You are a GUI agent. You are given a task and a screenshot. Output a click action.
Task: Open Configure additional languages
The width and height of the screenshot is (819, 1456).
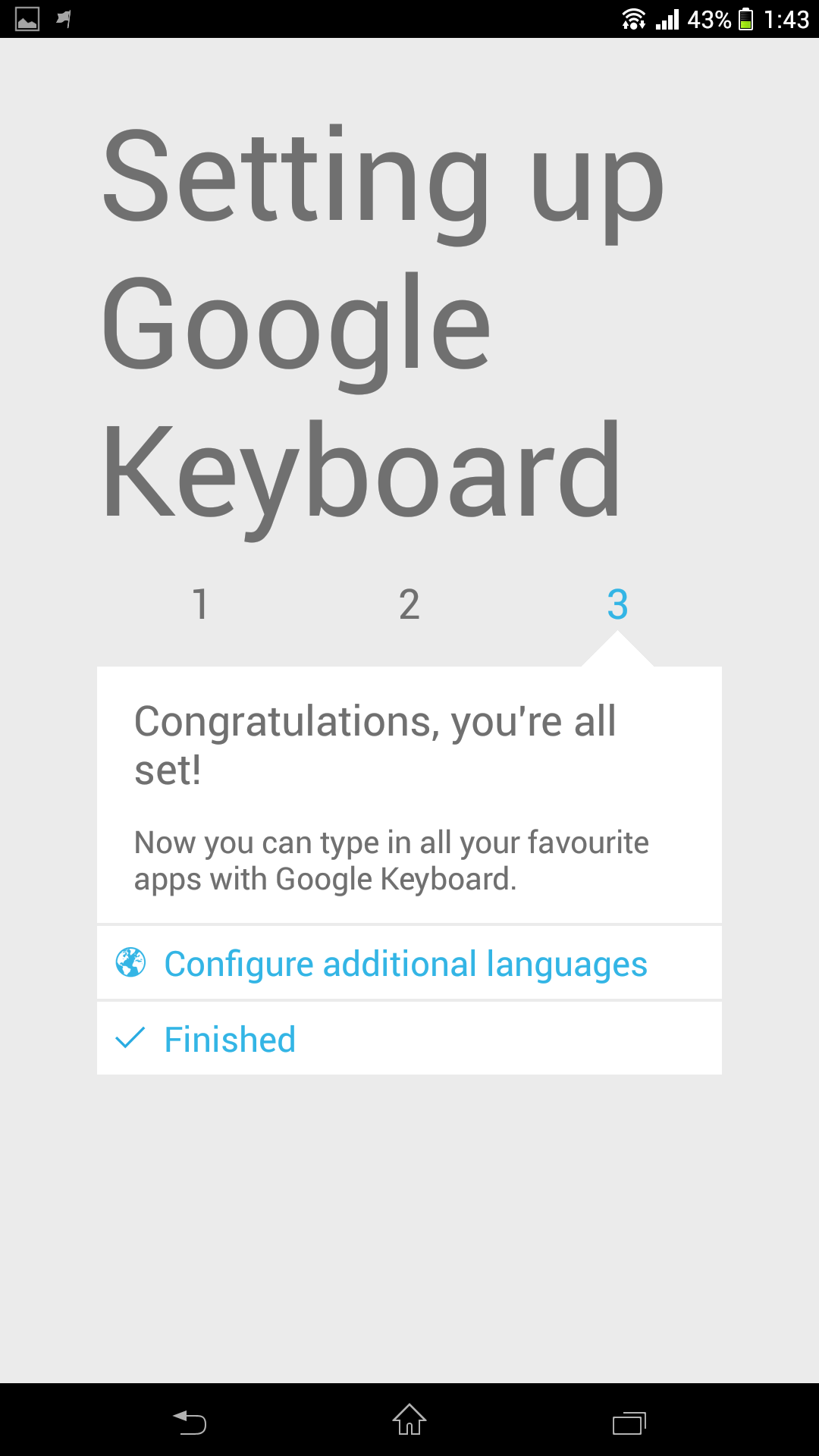[x=406, y=964]
